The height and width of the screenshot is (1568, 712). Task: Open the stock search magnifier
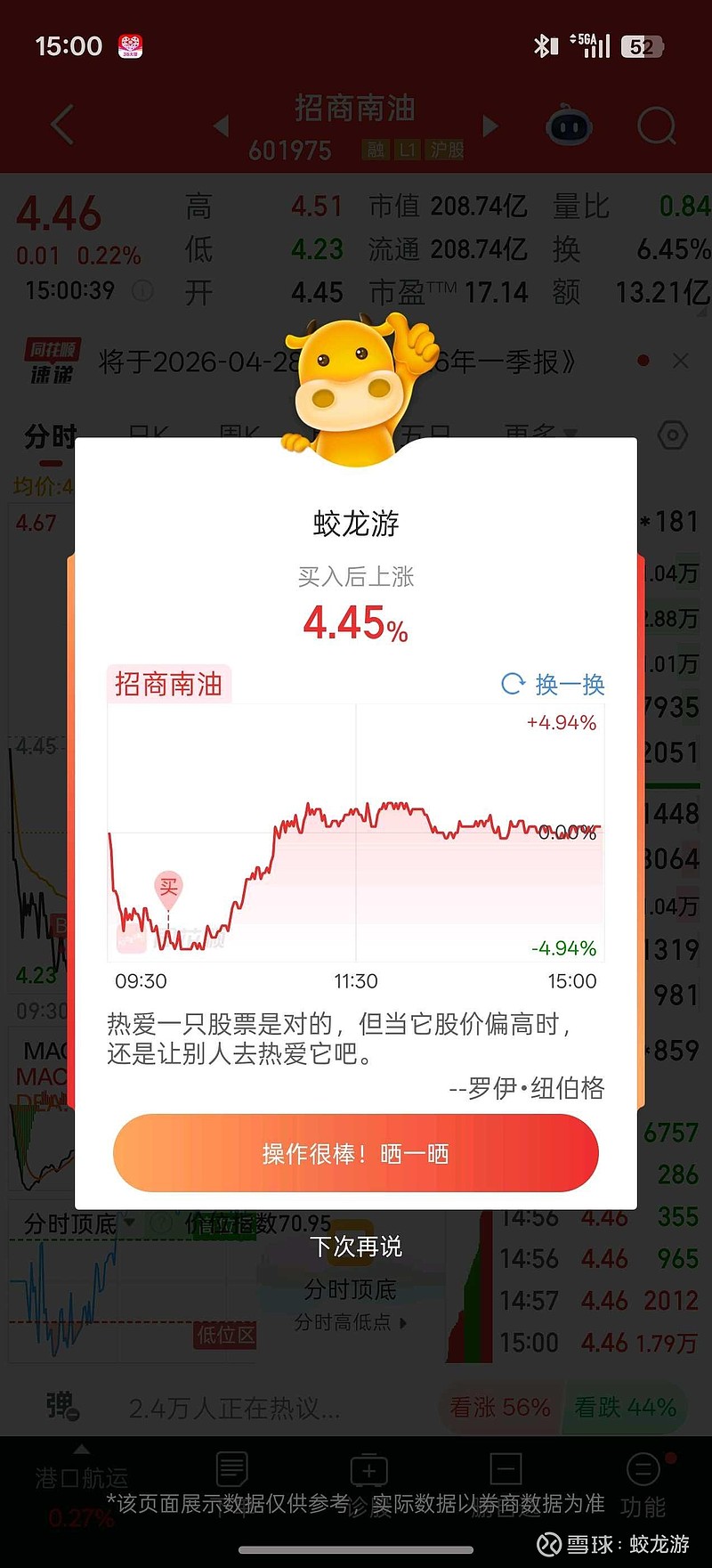click(x=657, y=126)
